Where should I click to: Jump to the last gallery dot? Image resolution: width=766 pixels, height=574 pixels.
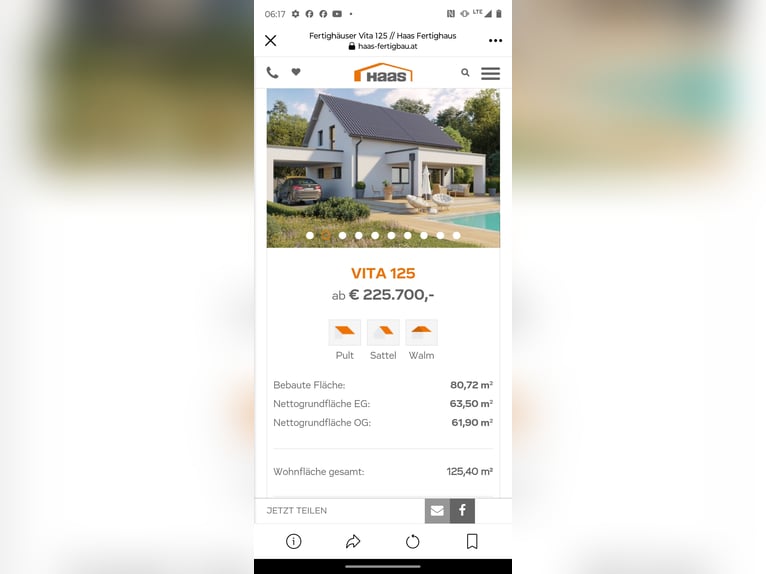pos(456,236)
